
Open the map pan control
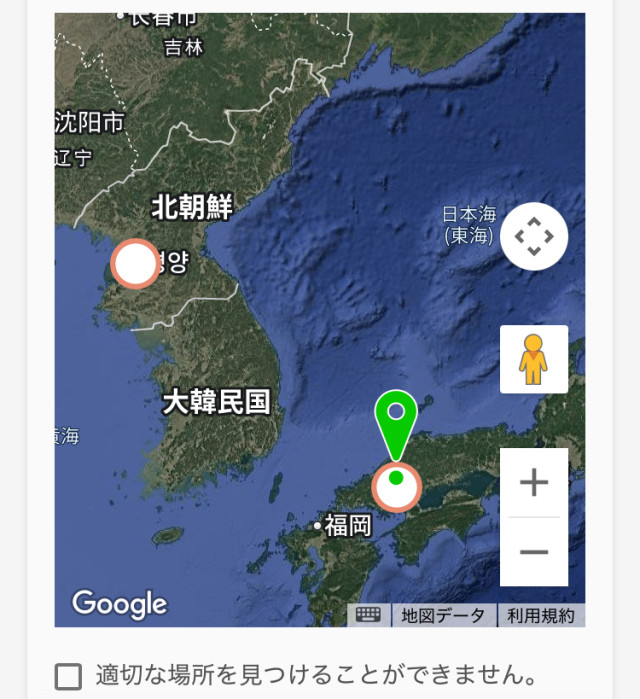[x=534, y=237]
